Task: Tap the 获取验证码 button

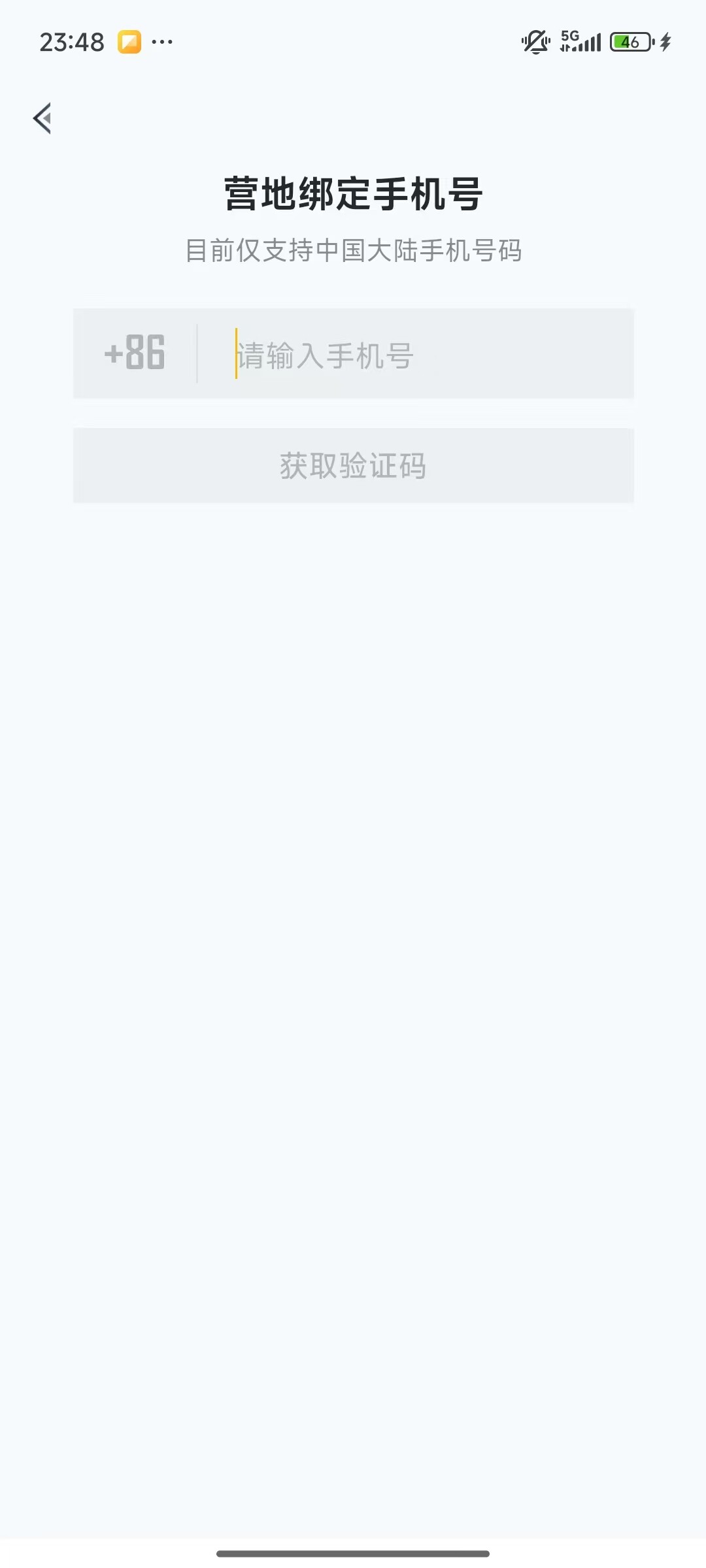Action: [353, 466]
